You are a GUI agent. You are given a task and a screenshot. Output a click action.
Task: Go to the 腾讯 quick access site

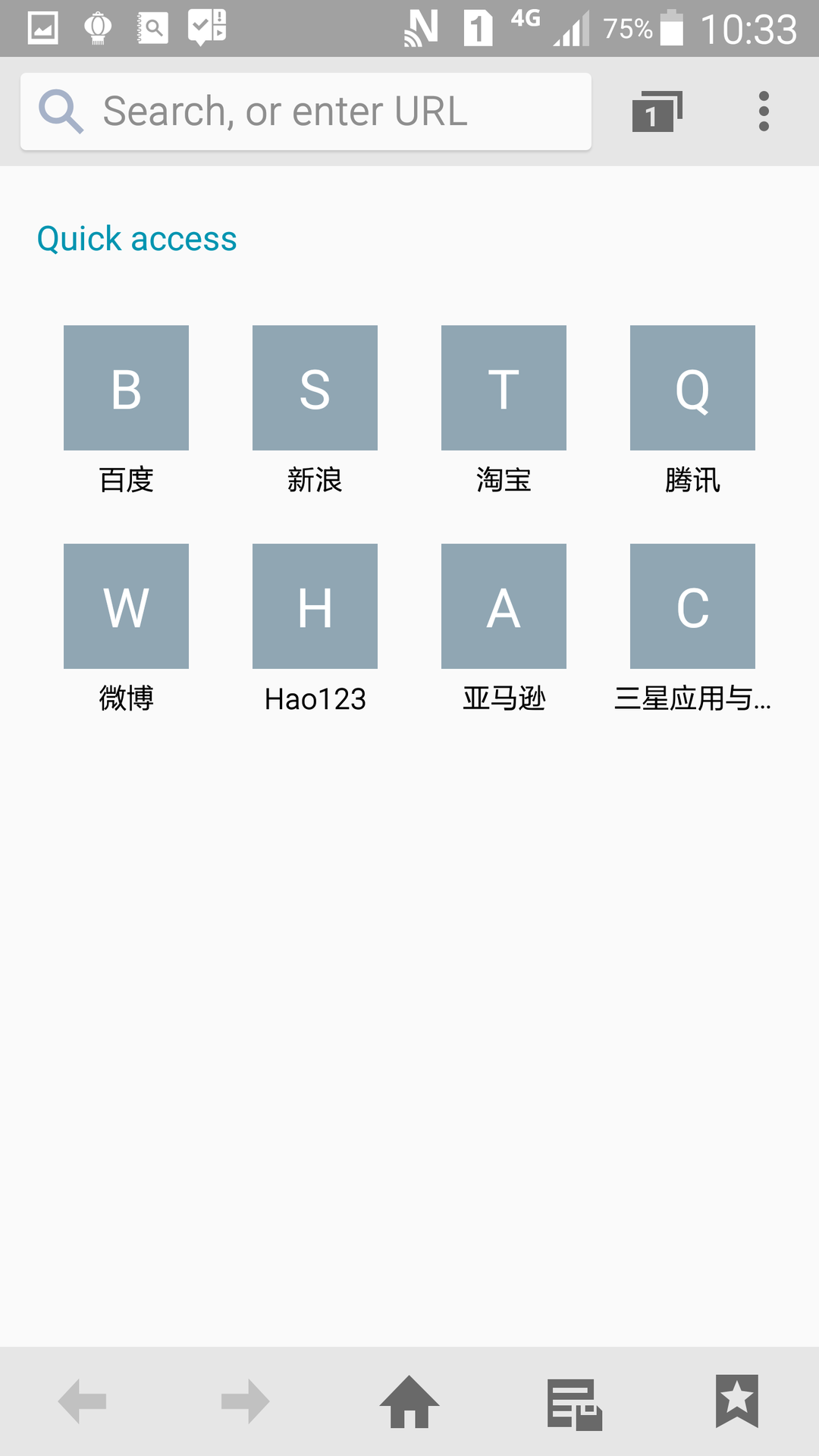(692, 388)
